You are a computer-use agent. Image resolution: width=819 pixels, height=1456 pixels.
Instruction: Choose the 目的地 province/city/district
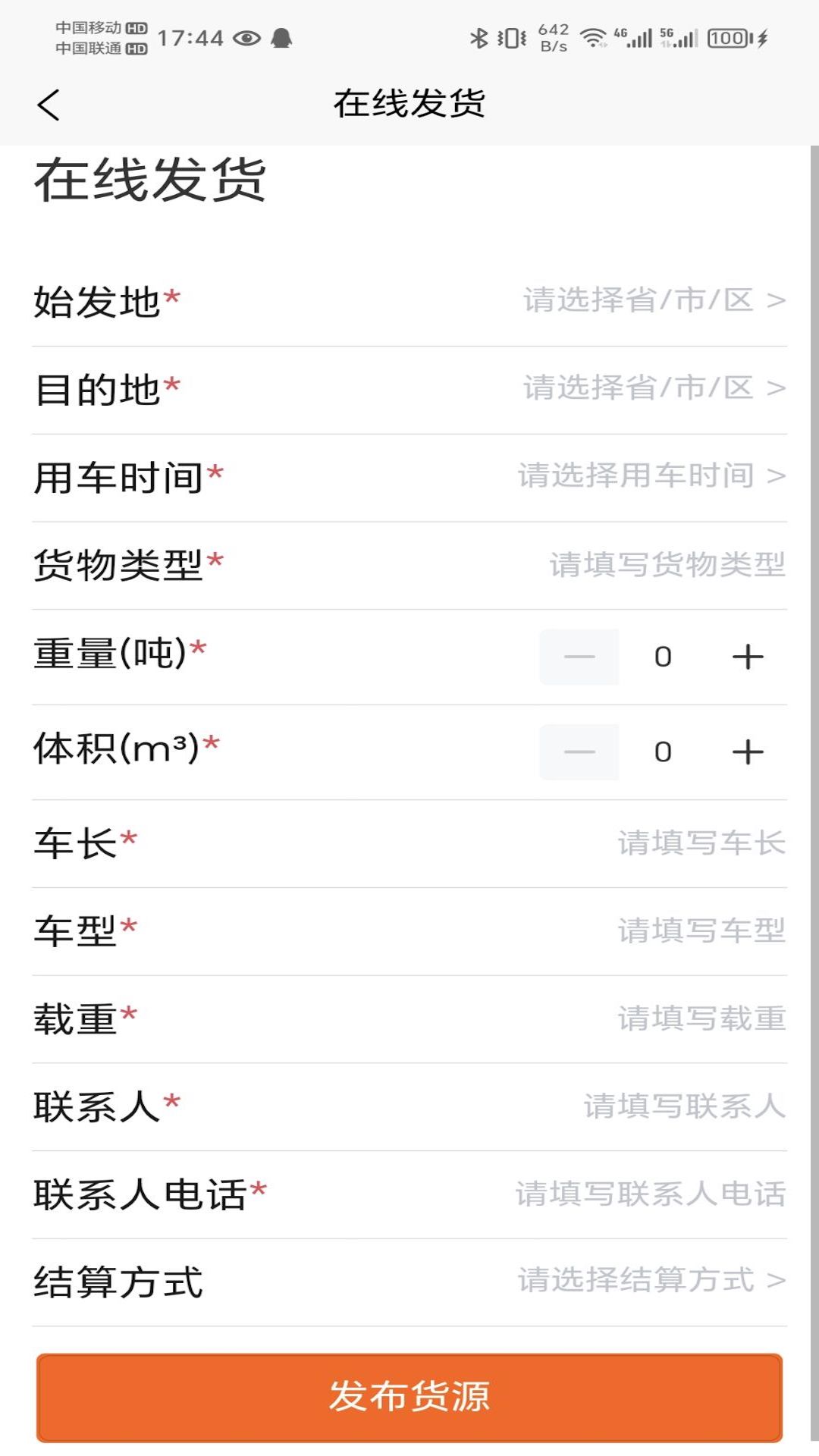coord(652,388)
